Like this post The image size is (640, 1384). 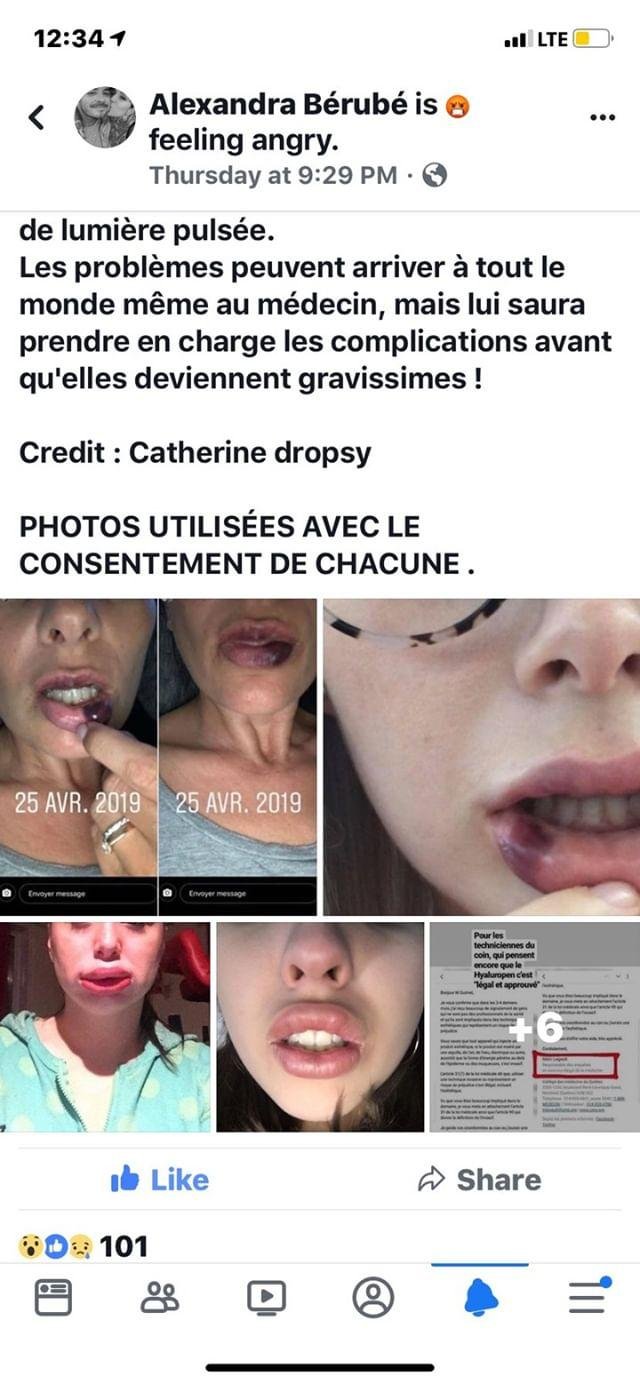click(160, 1180)
